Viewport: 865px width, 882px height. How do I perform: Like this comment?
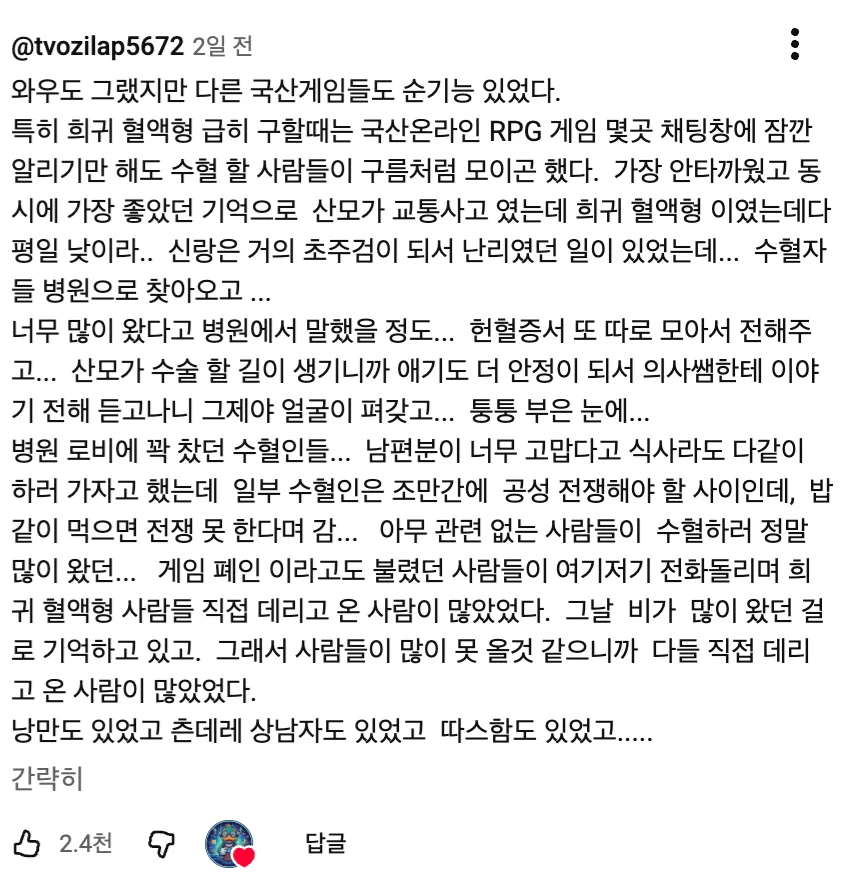pyautogui.click(x=29, y=844)
